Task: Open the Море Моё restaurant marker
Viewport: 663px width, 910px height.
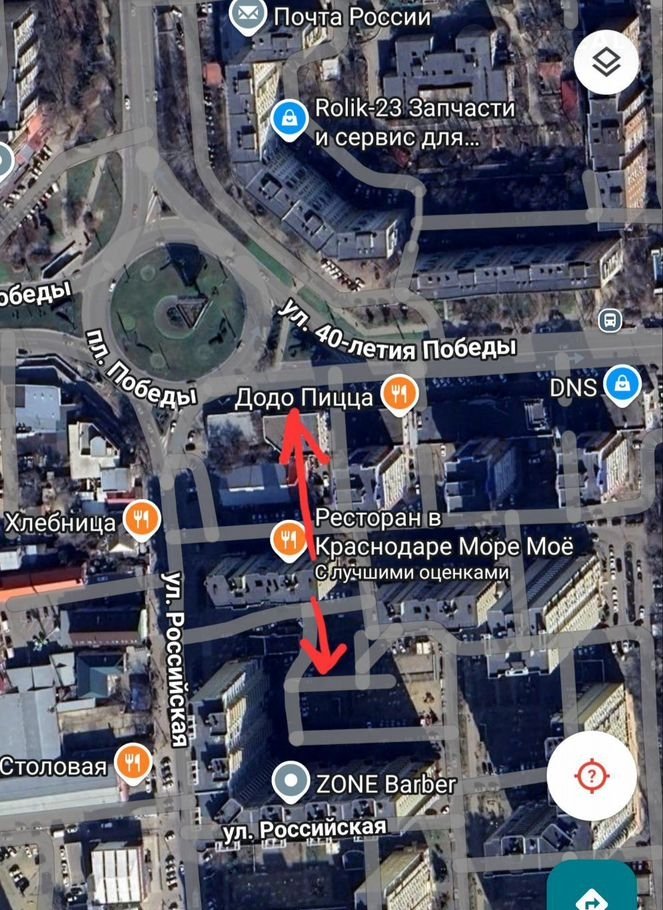Action: click(290, 541)
